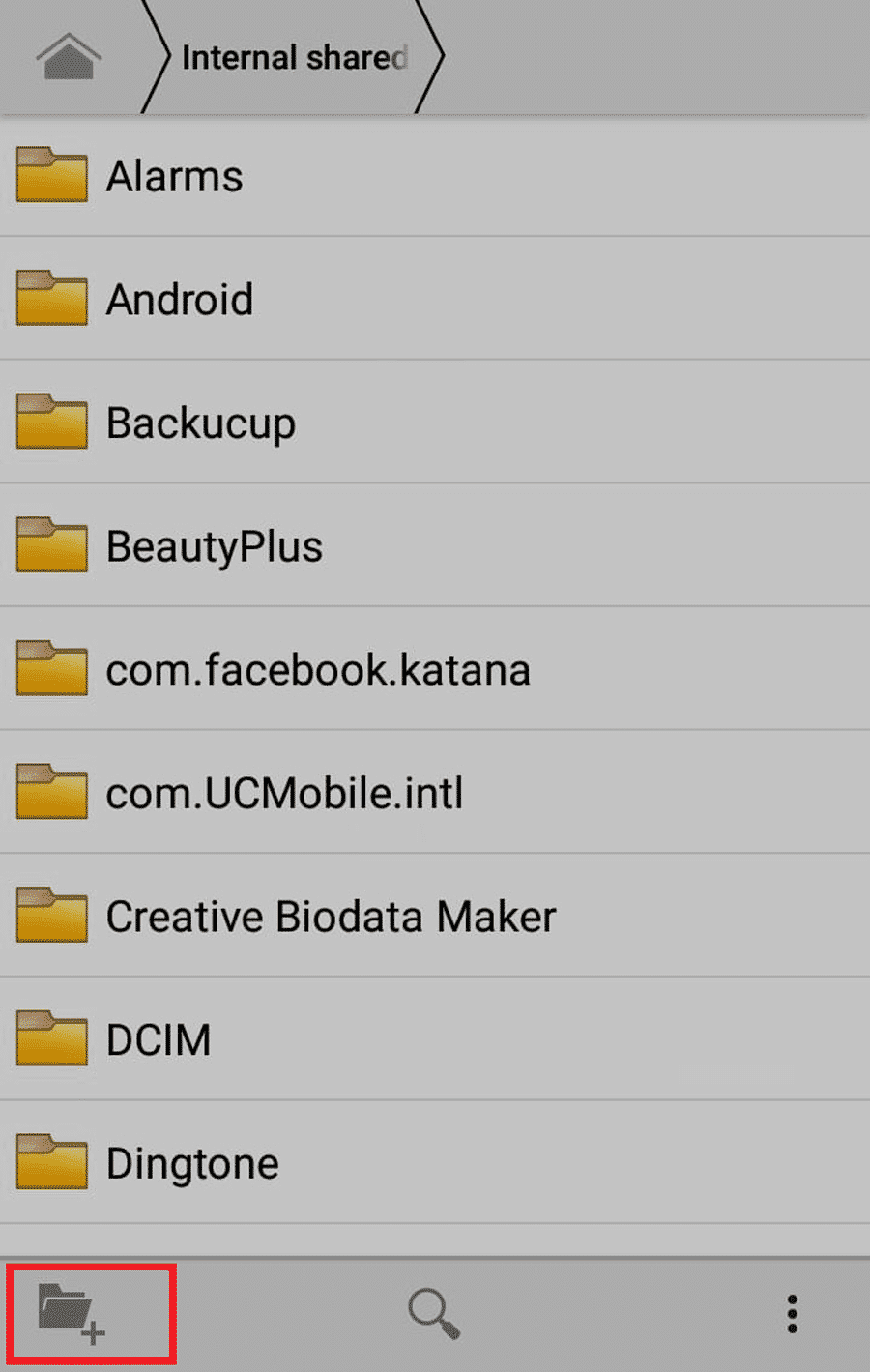Create a new folder
The width and height of the screenshot is (870, 1372).
[x=72, y=1314]
